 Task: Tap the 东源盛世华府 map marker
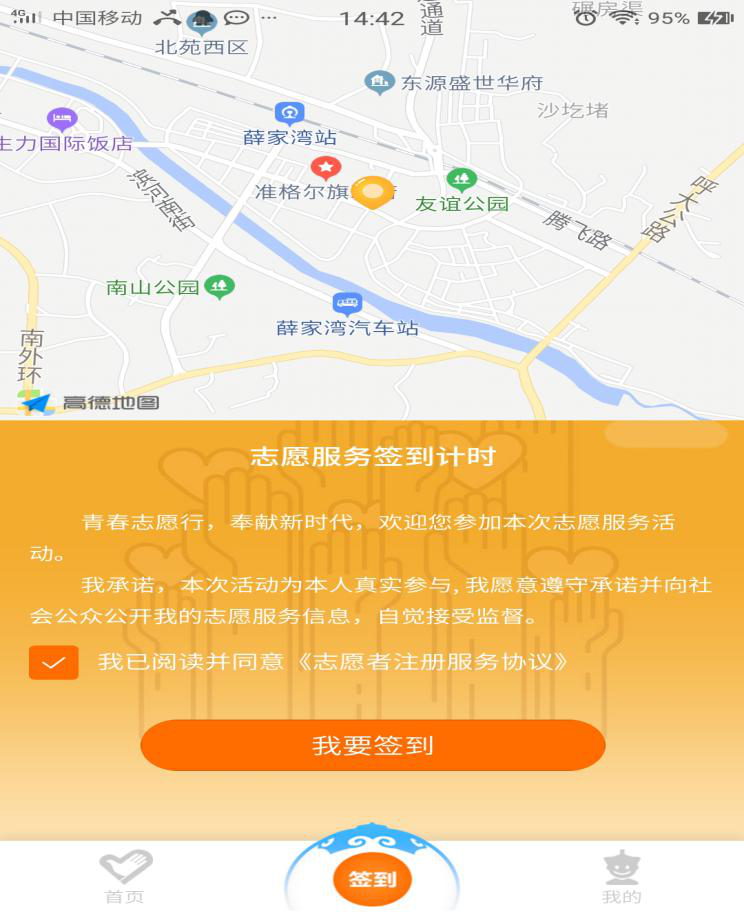coord(379,82)
